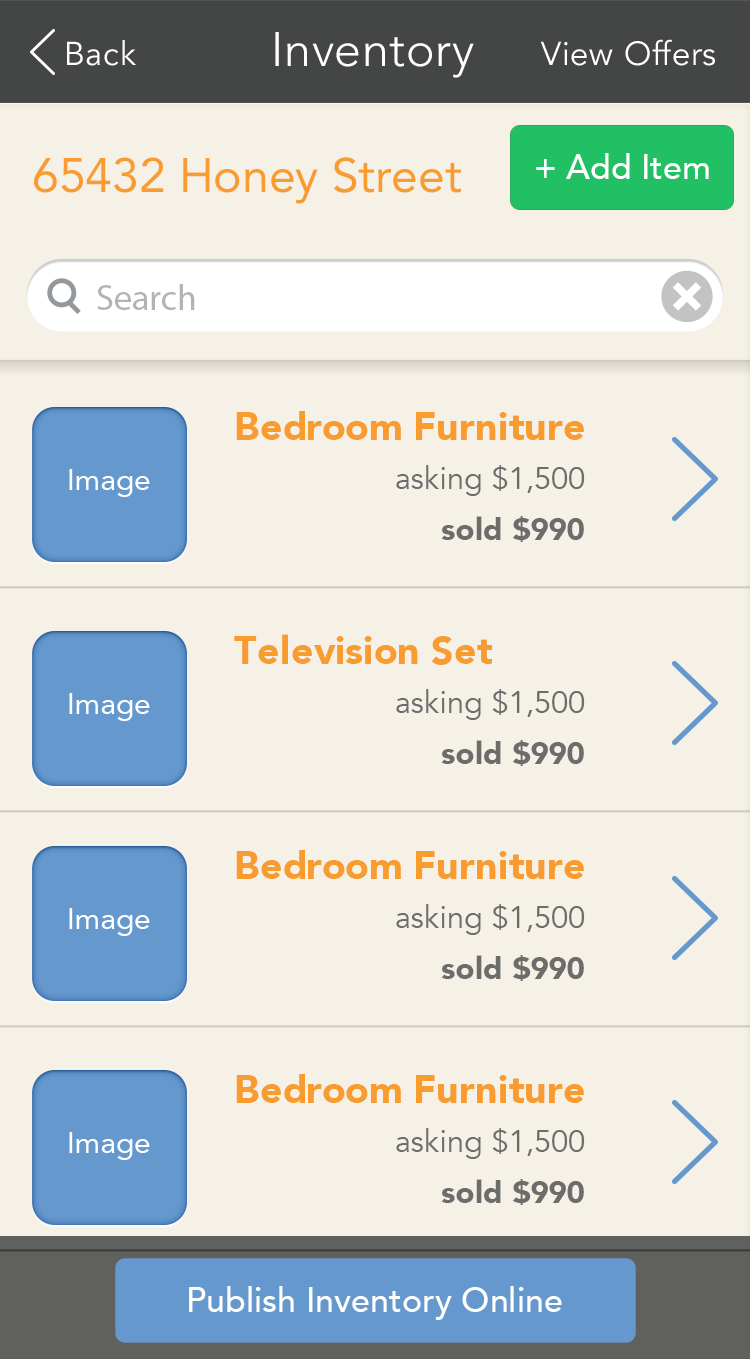Clear the search box with the X icon

tap(687, 297)
